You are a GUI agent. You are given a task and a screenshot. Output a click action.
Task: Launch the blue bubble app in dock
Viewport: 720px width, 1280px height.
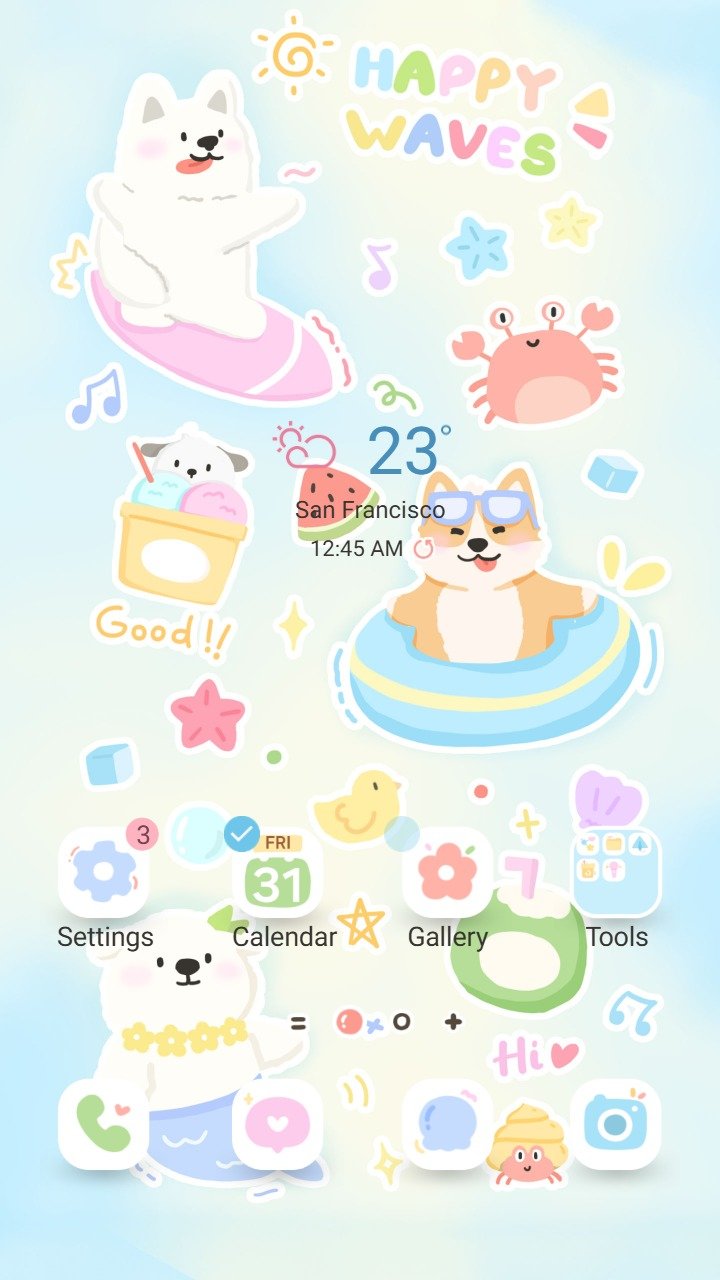coord(447,1124)
